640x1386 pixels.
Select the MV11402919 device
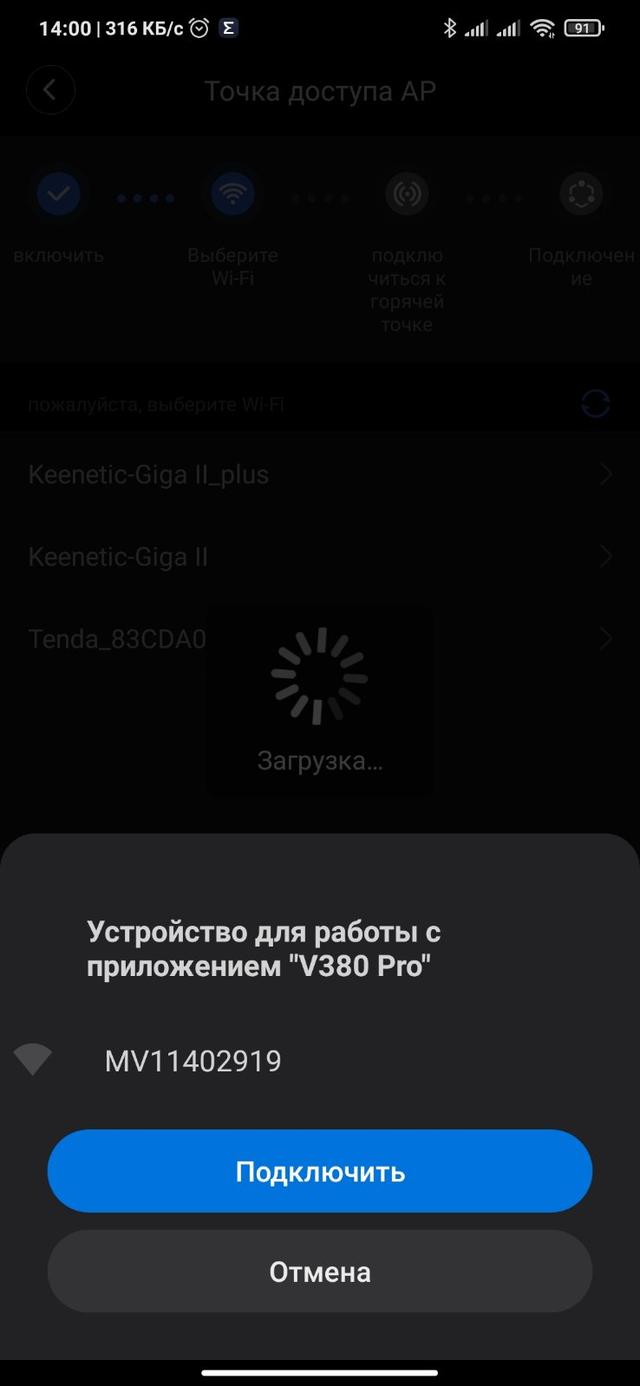point(193,1061)
